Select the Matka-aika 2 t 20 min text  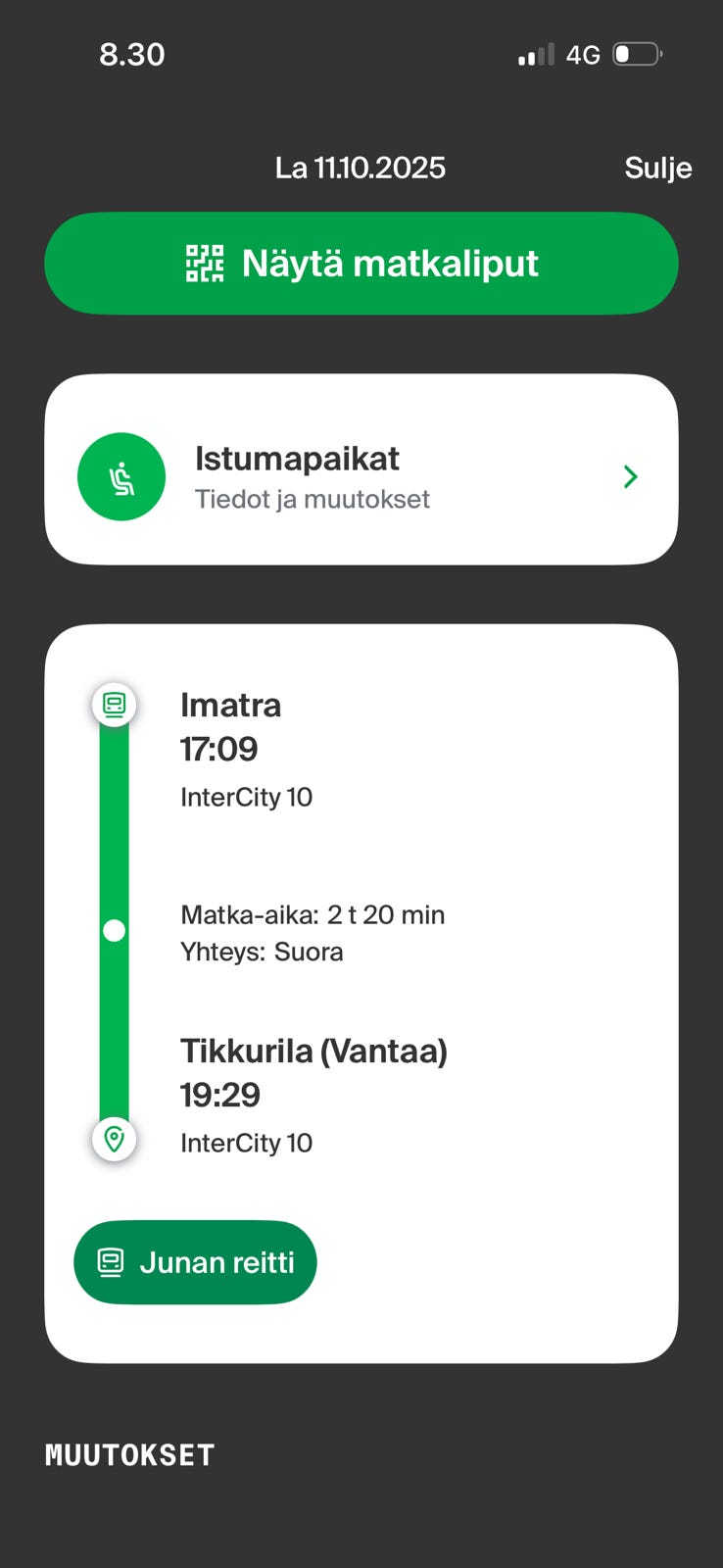pyautogui.click(x=313, y=914)
